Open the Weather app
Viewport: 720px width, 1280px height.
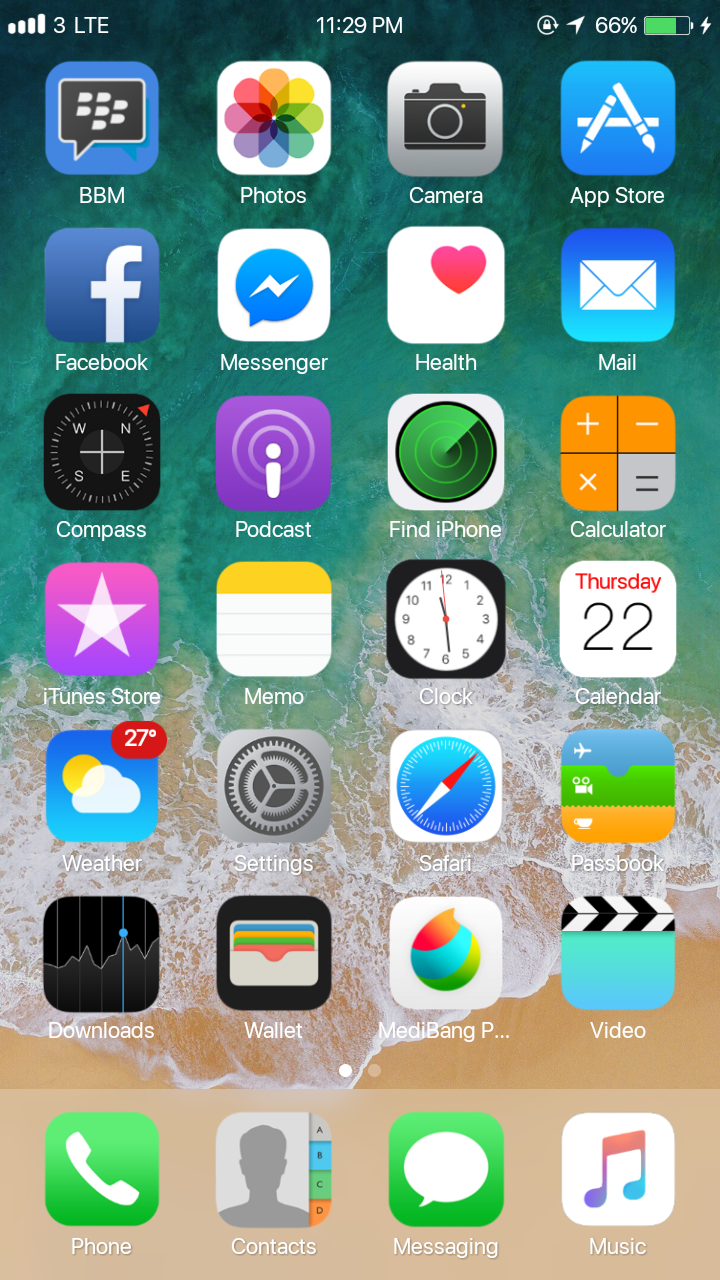click(x=102, y=786)
